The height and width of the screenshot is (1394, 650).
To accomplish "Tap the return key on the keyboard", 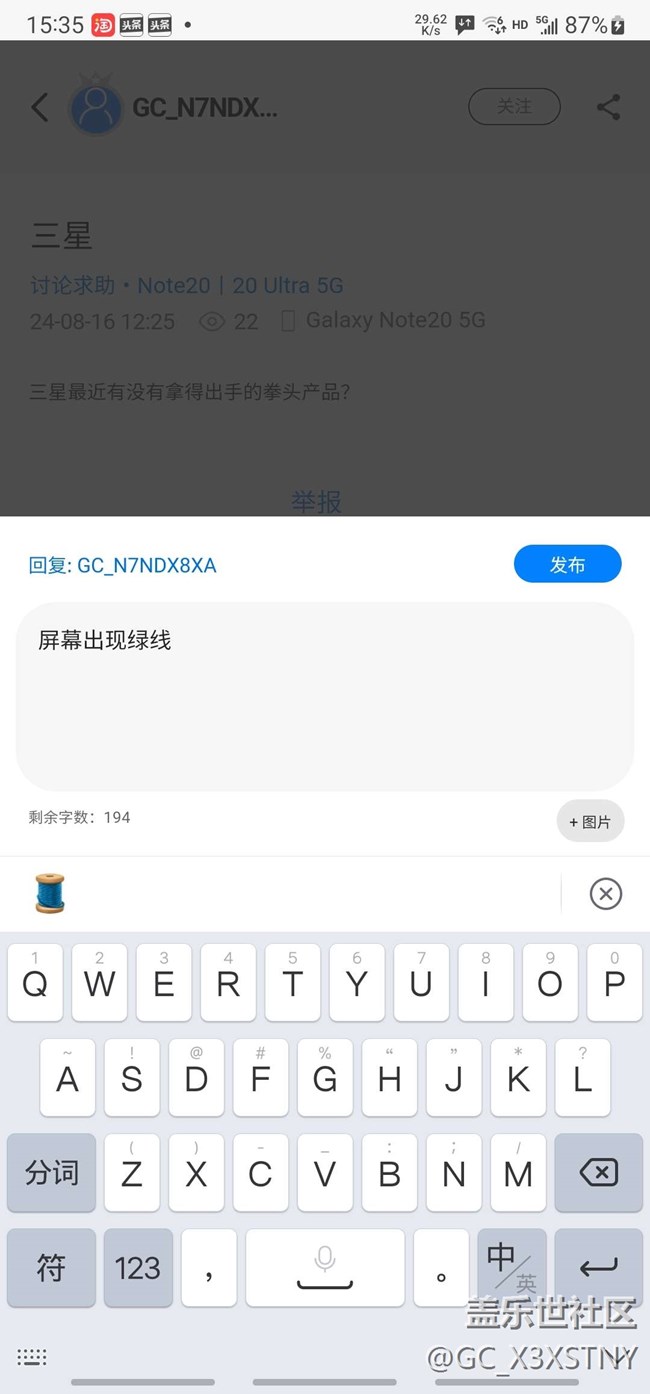I will click(598, 1267).
